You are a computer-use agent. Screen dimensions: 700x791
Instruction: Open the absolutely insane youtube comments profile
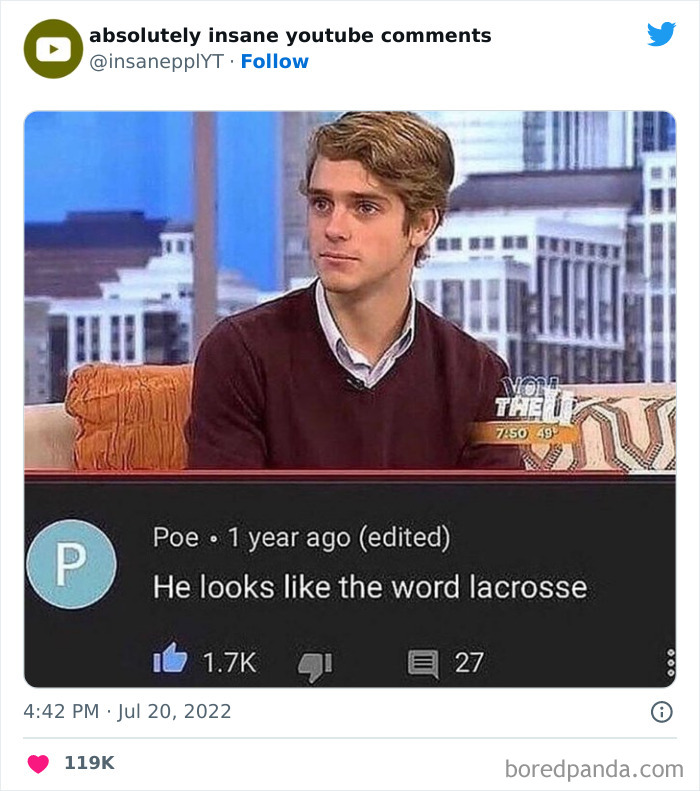[x=290, y=36]
